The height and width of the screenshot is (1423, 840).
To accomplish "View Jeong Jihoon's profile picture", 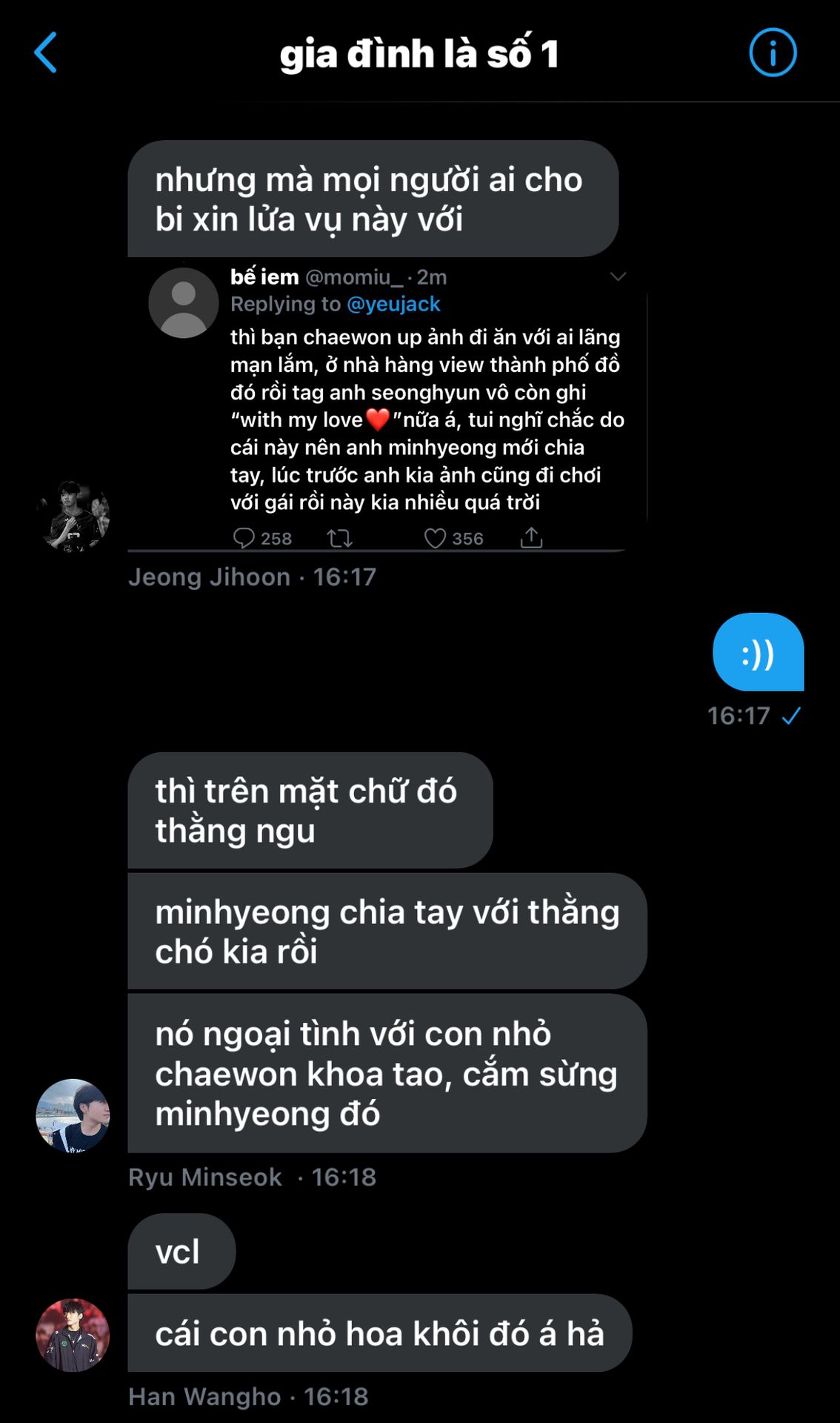I will tap(73, 517).
